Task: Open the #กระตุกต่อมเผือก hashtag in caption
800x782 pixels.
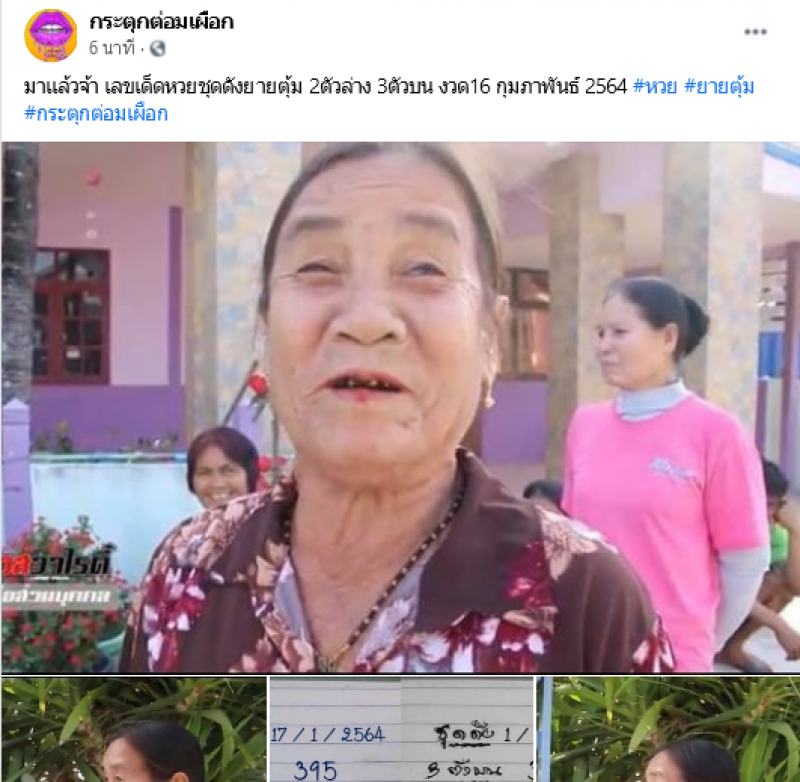Action: click(x=96, y=113)
